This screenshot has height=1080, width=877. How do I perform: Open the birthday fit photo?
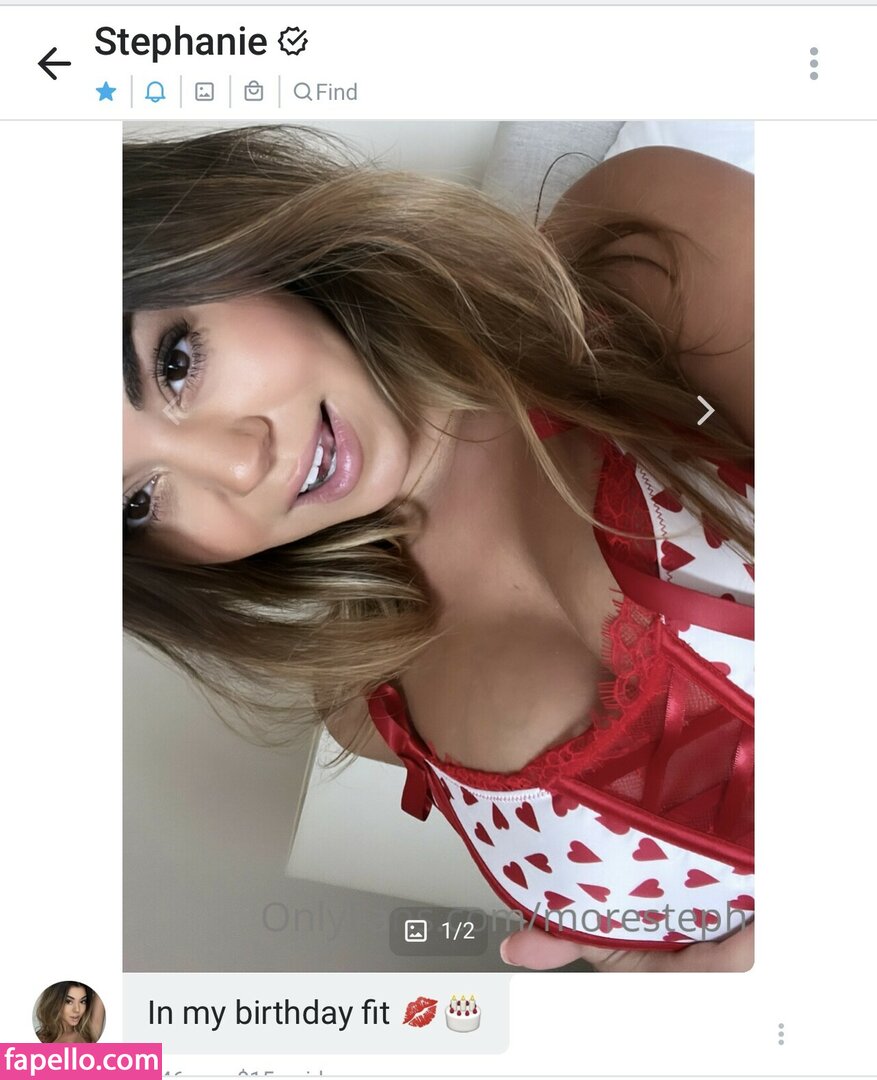[438, 600]
